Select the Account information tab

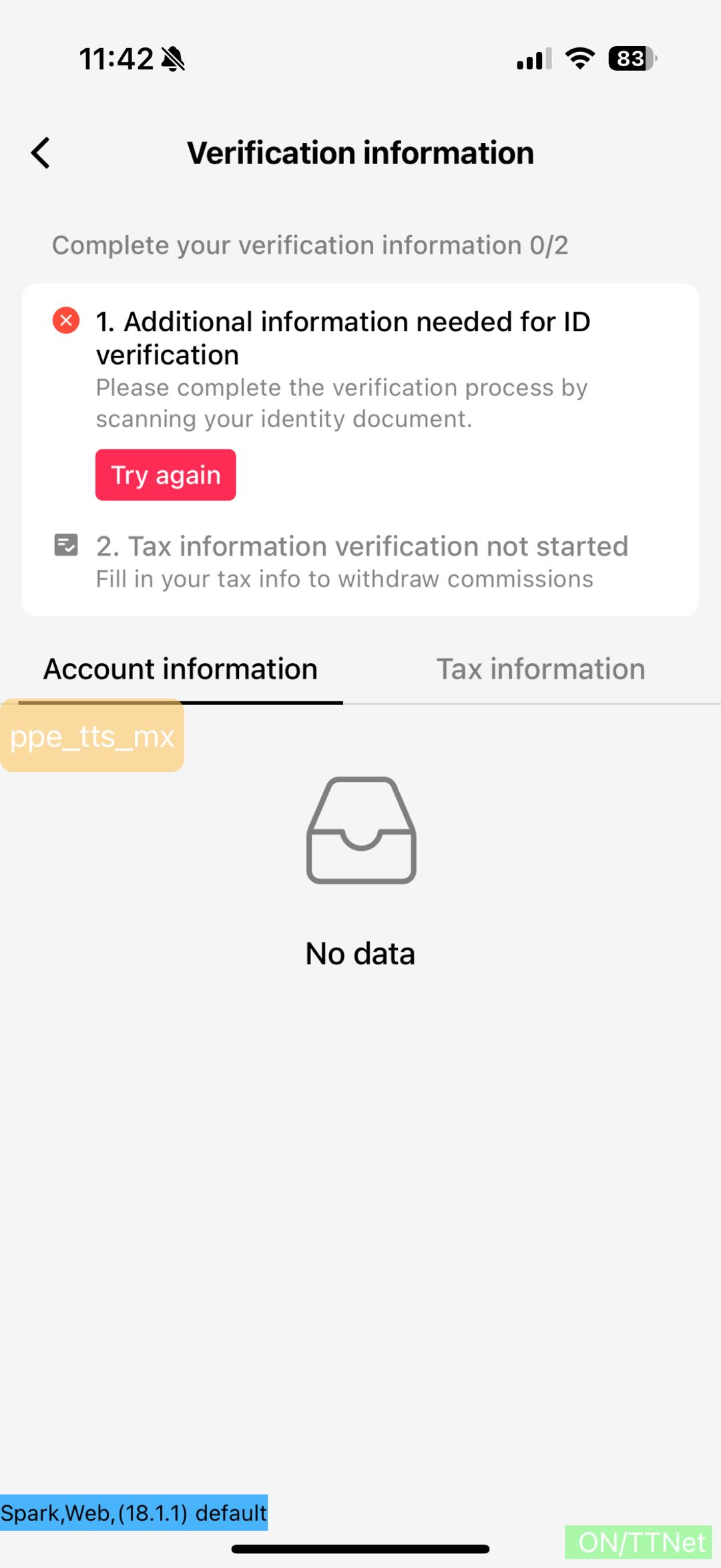tap(180, 668)
